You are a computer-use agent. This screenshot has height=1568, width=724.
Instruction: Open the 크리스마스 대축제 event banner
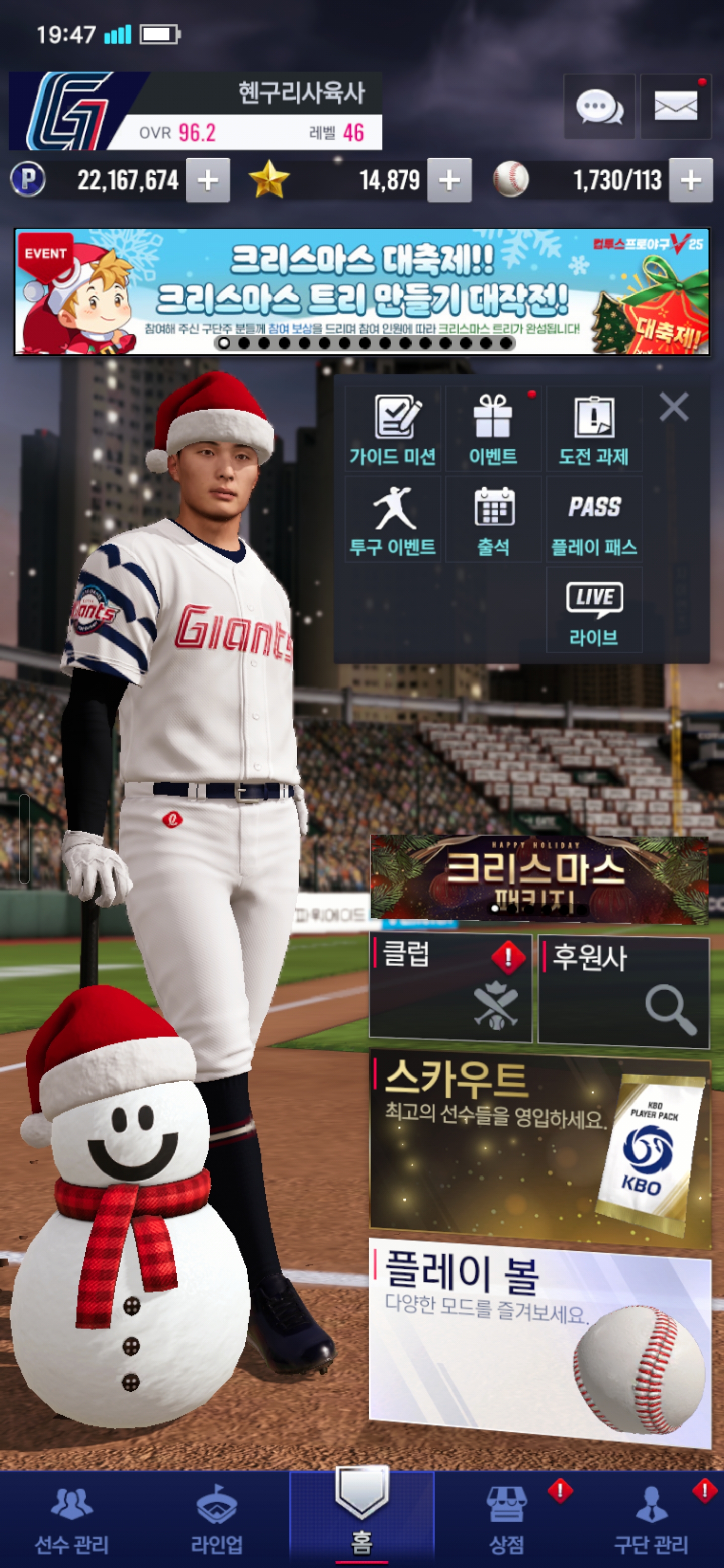361,291
